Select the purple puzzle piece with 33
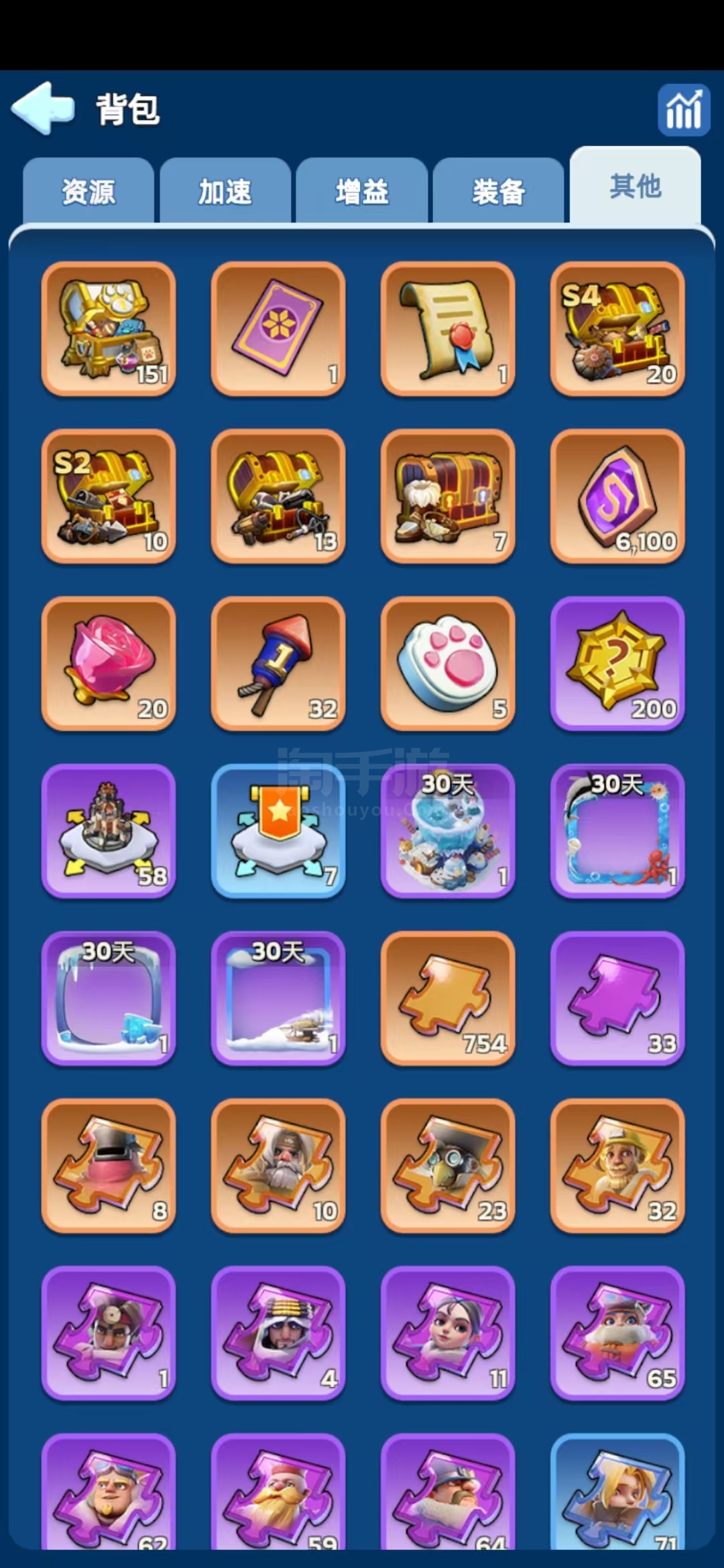This screenshot has height=1568, width=724. (617, 998)
